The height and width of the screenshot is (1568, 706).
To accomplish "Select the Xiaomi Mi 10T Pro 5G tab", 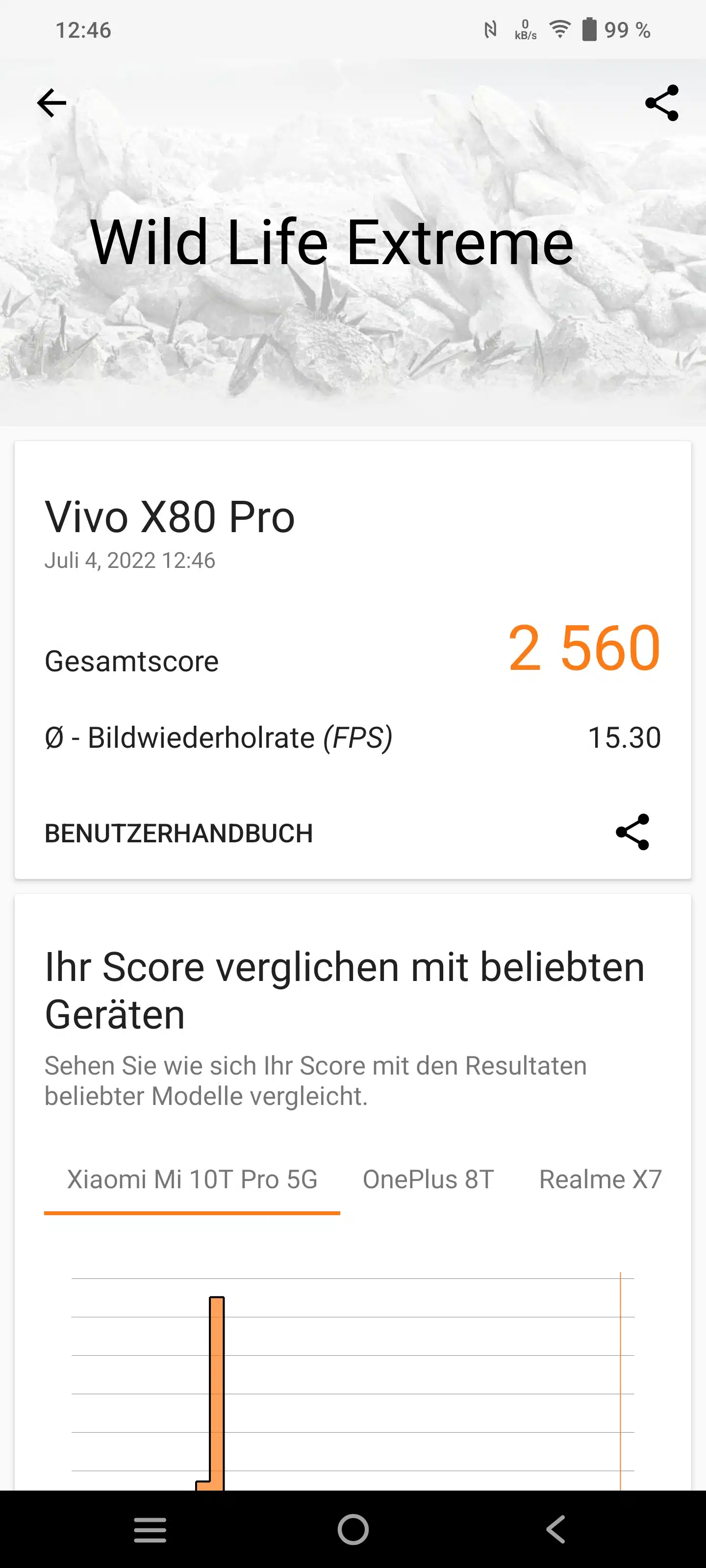I will click(x=192, y=1179).
